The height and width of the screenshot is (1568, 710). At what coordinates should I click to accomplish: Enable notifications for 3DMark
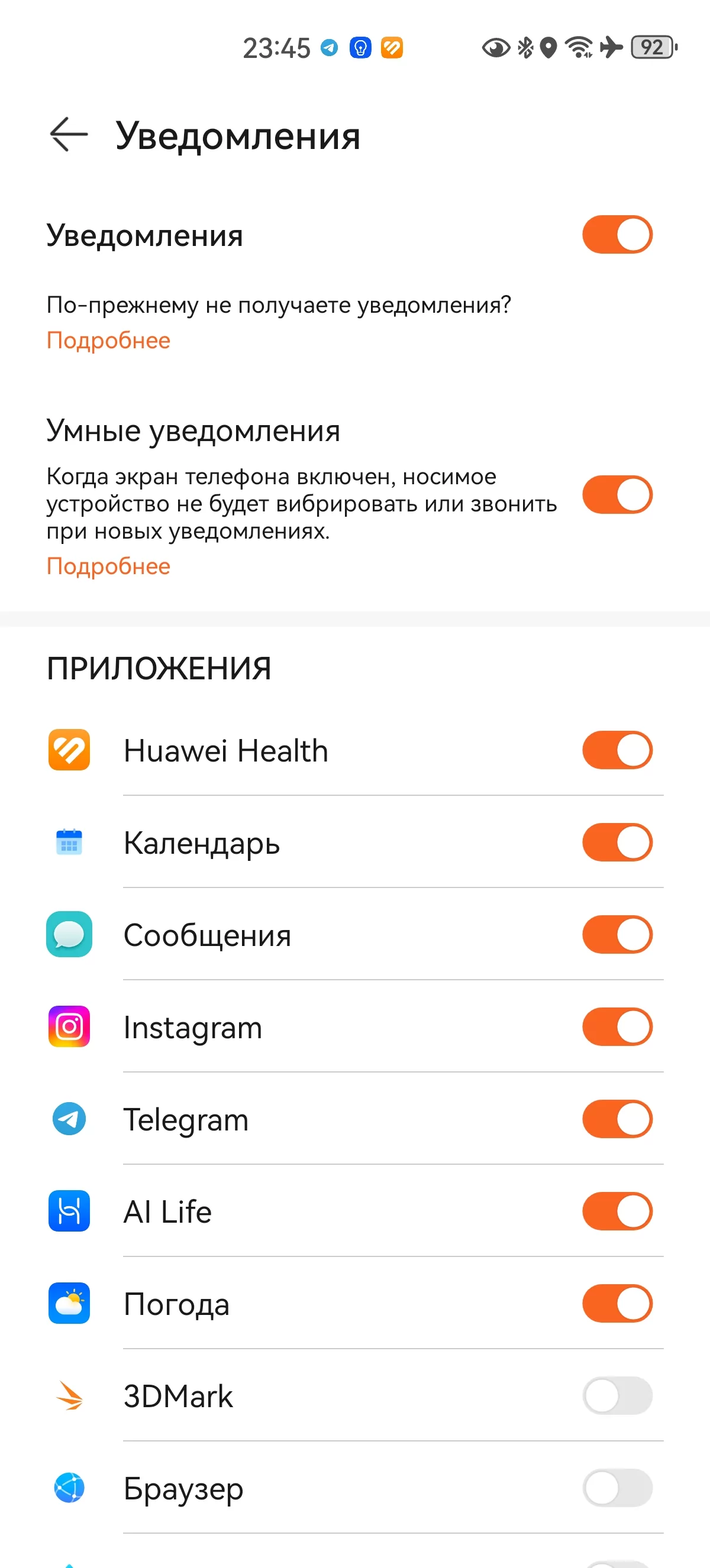617,1396
